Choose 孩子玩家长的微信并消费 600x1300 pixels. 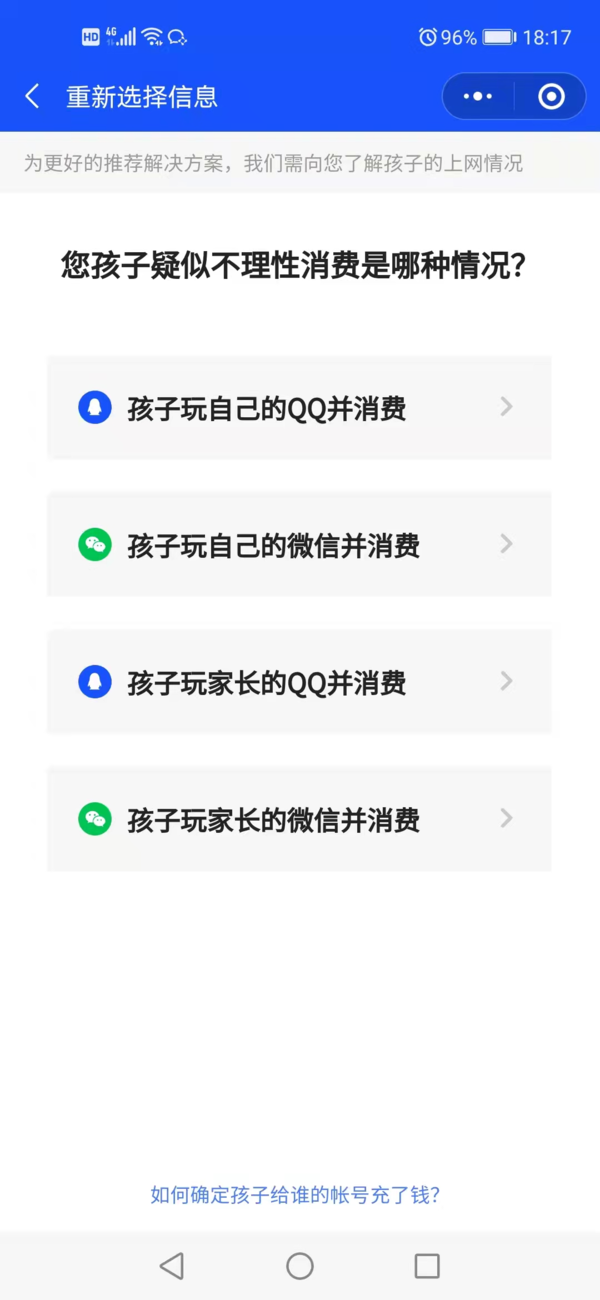[x=299, y=820]
